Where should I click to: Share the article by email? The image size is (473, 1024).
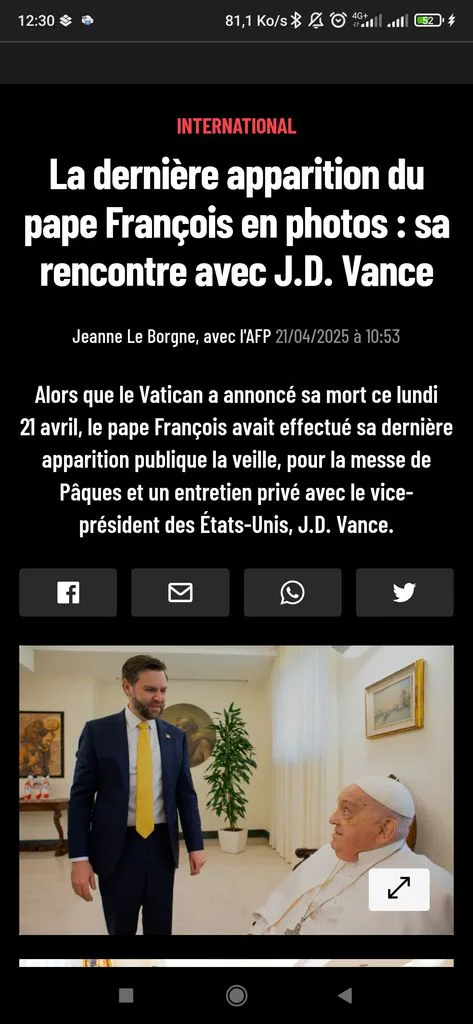(x=180, y=592)
